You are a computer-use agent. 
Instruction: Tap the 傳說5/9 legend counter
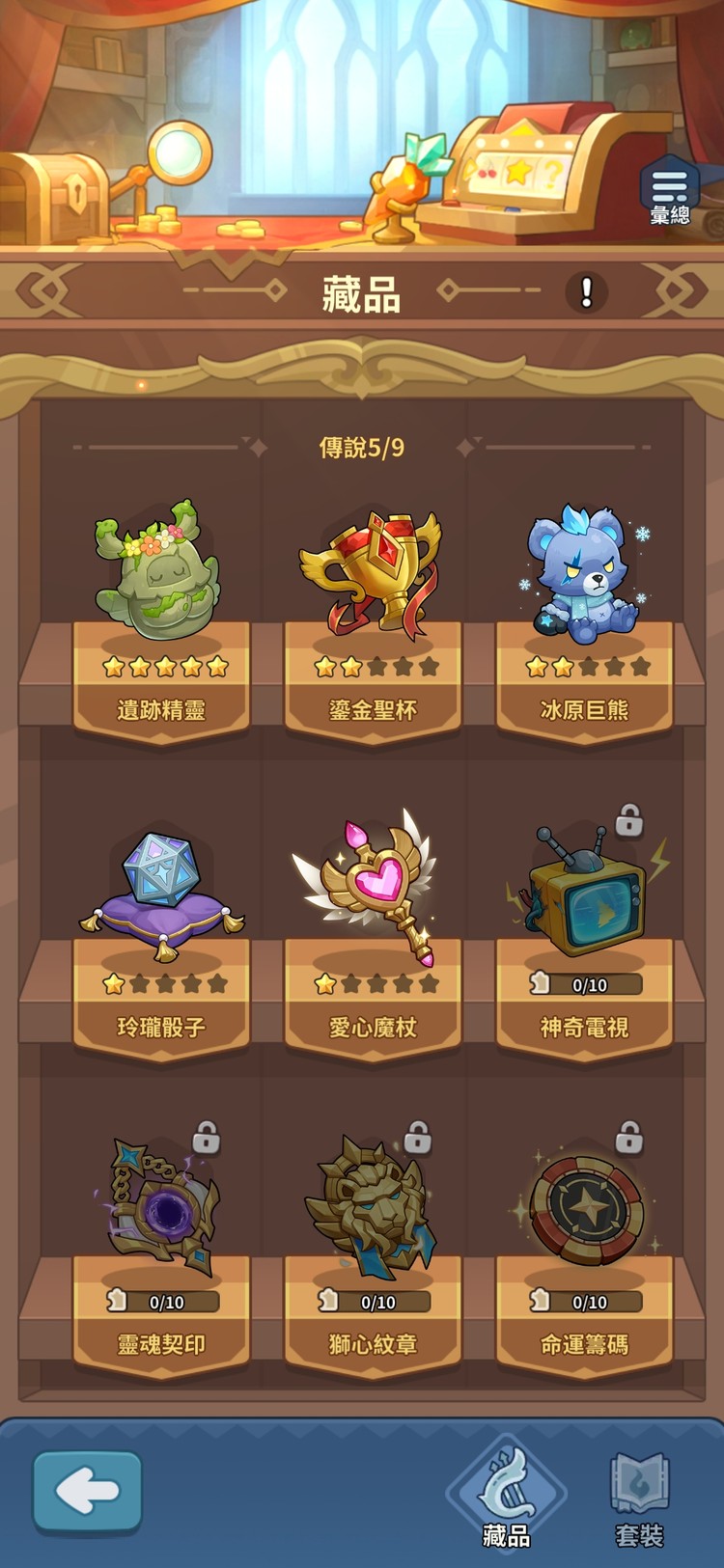(361, 446)
